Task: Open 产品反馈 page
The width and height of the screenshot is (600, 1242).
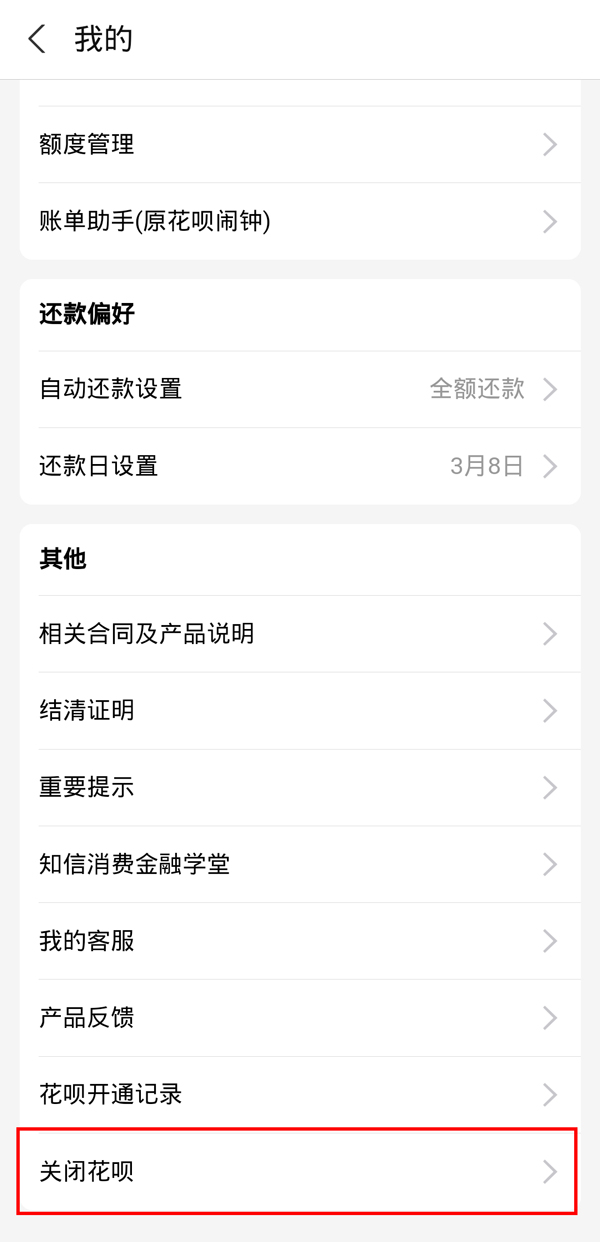Action: point(300,1018)
